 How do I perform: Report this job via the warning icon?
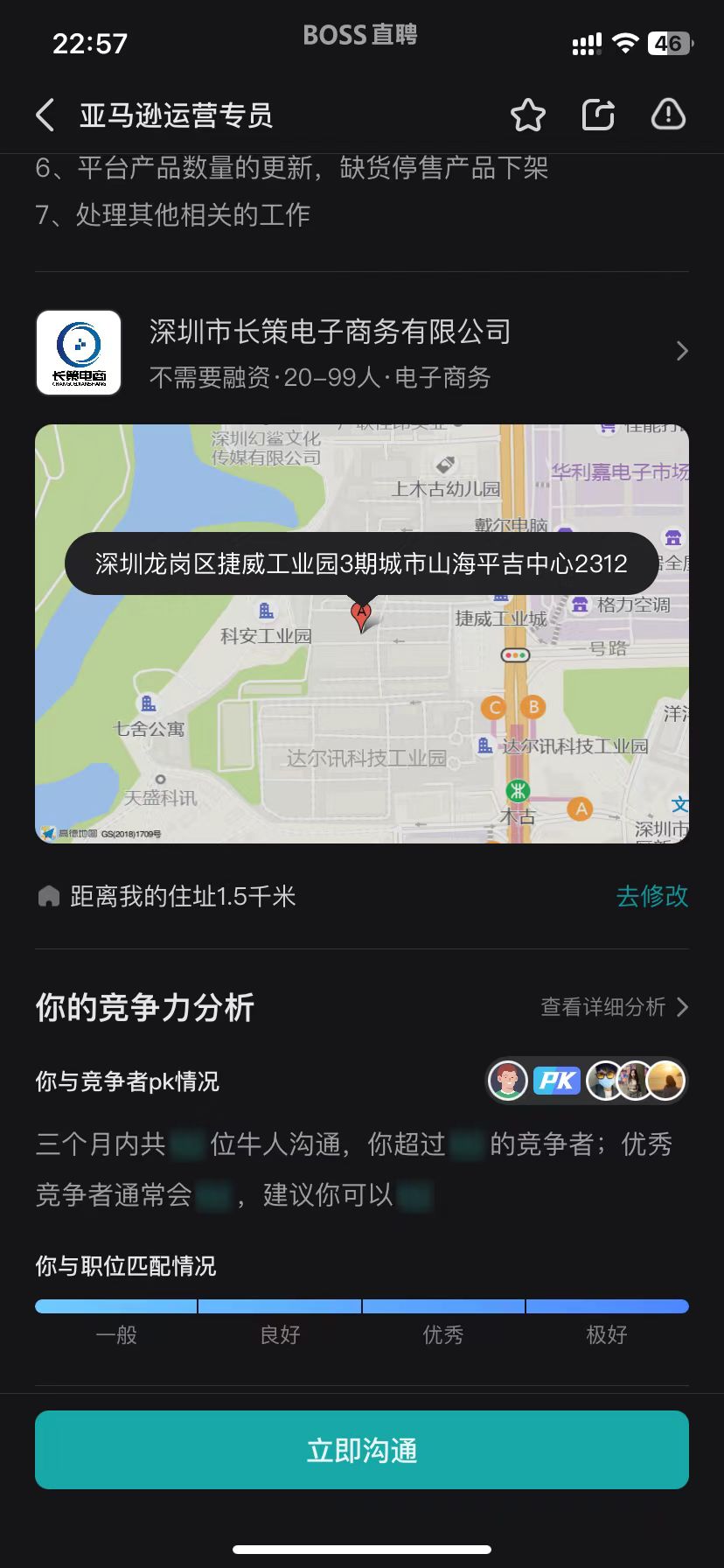tap(668, 115)
